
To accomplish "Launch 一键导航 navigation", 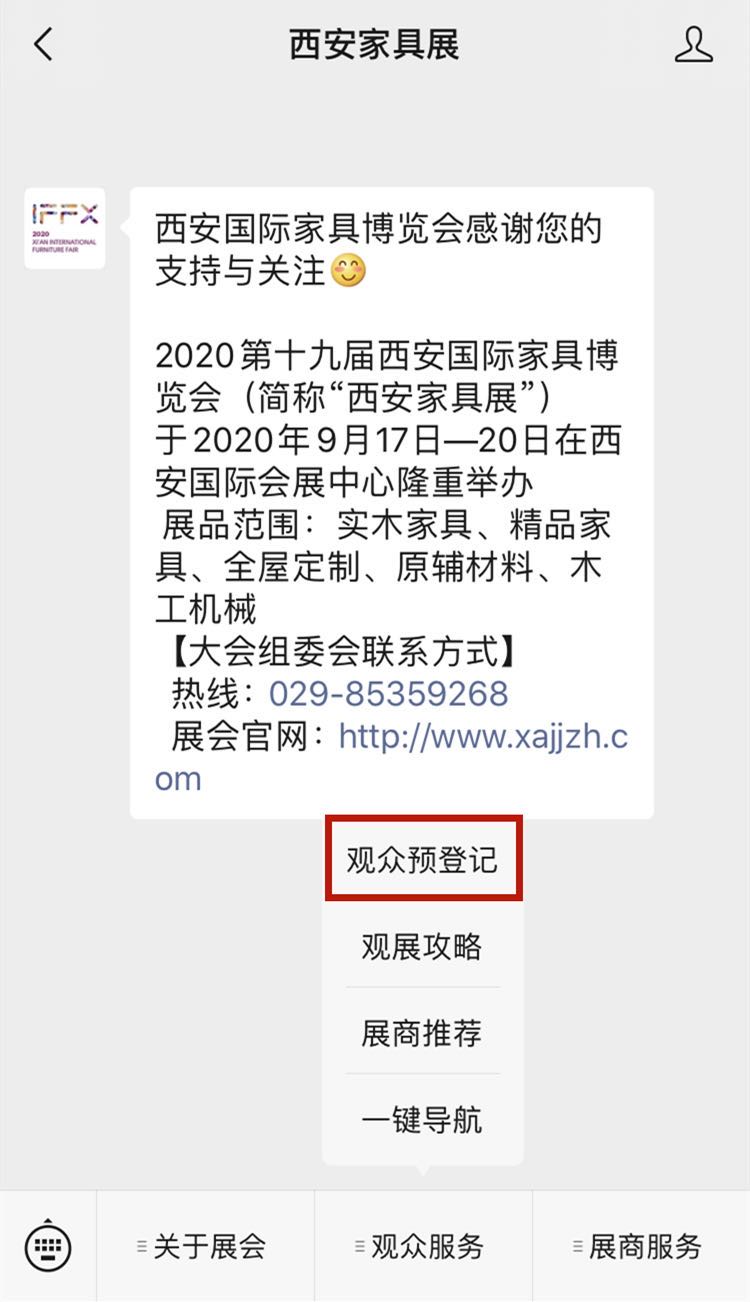I will pos(422,1119).
